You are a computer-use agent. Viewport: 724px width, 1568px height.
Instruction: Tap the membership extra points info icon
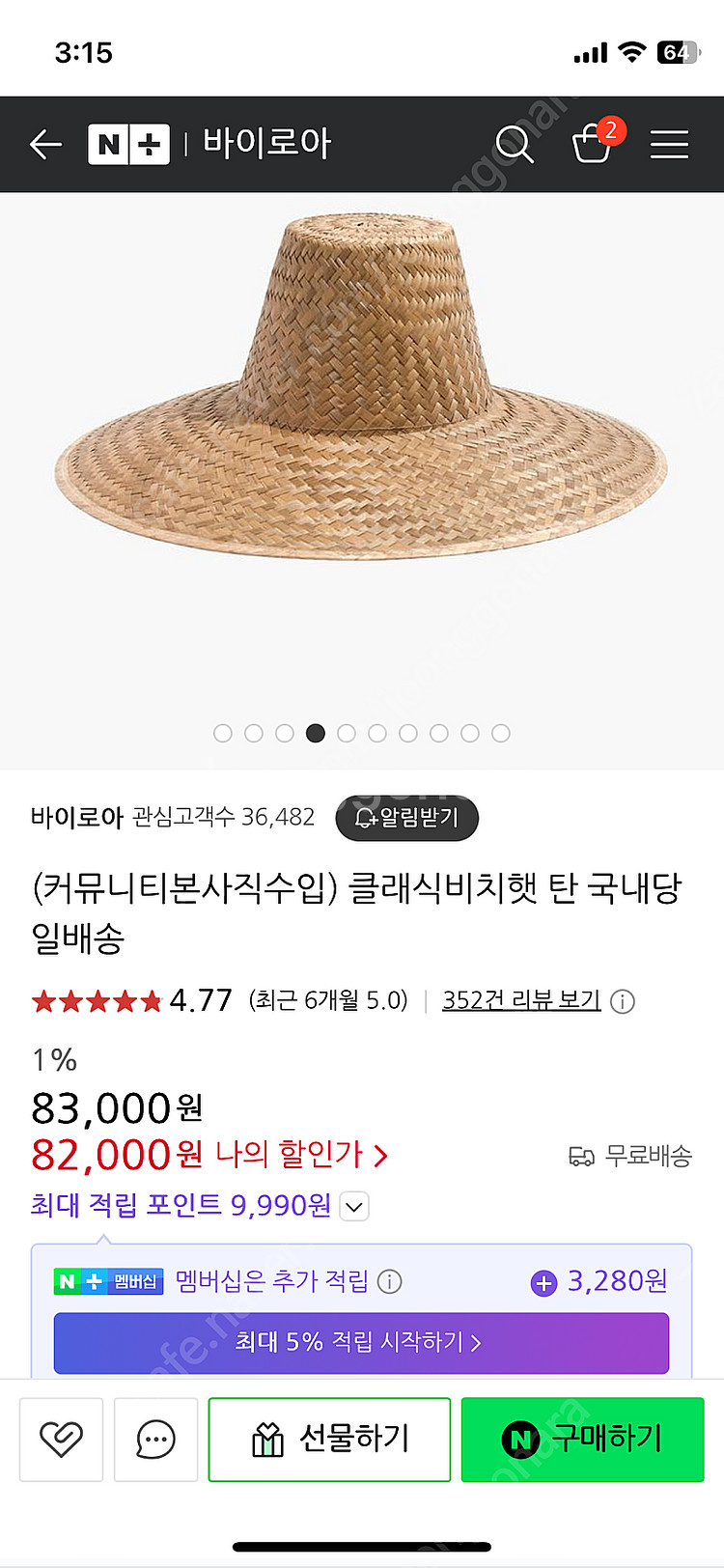pos(392,1282)
